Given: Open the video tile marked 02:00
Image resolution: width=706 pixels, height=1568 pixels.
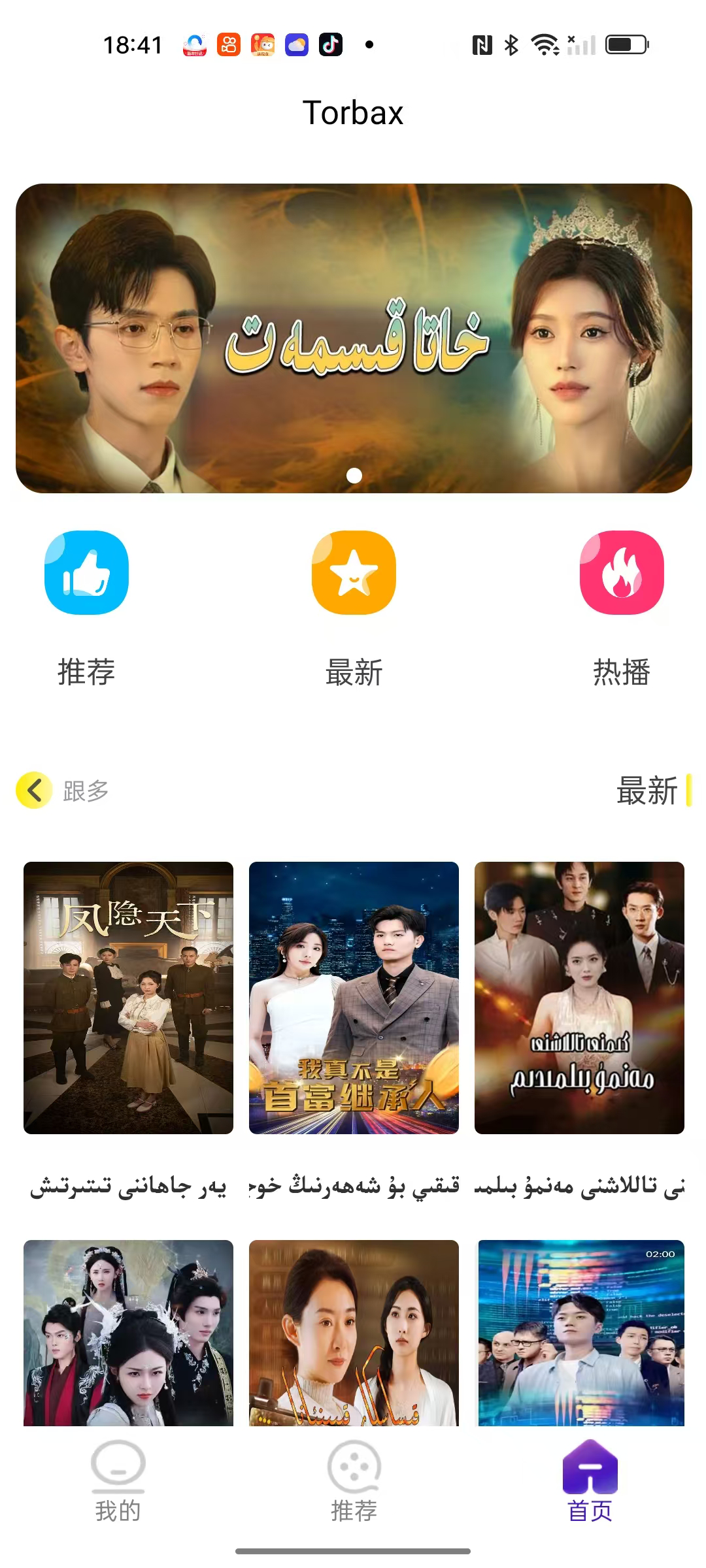Looking at the screenshot, I should pyautogui.click(x=580, y=1333).
